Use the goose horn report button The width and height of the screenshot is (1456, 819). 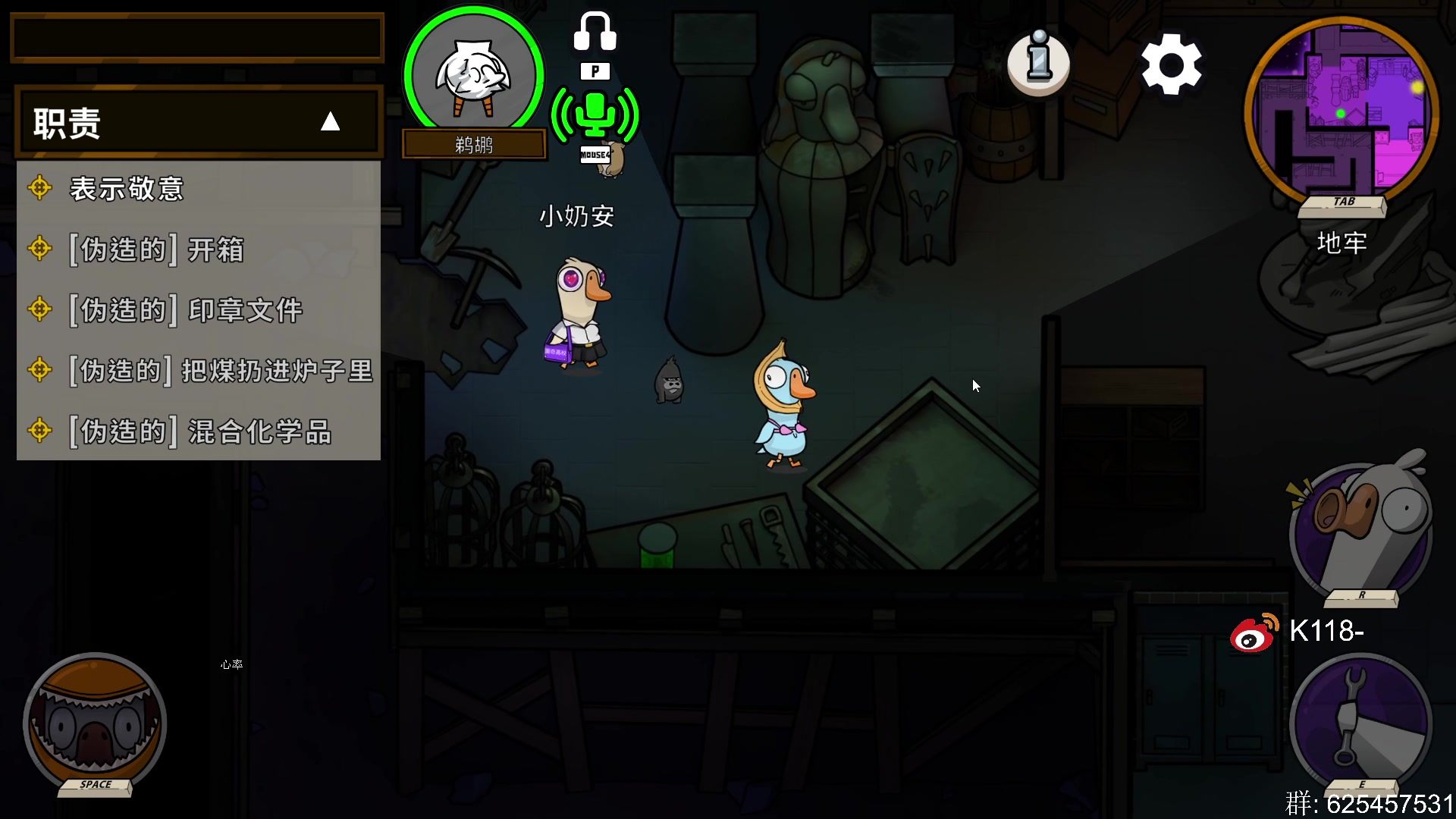point(1360,531)
